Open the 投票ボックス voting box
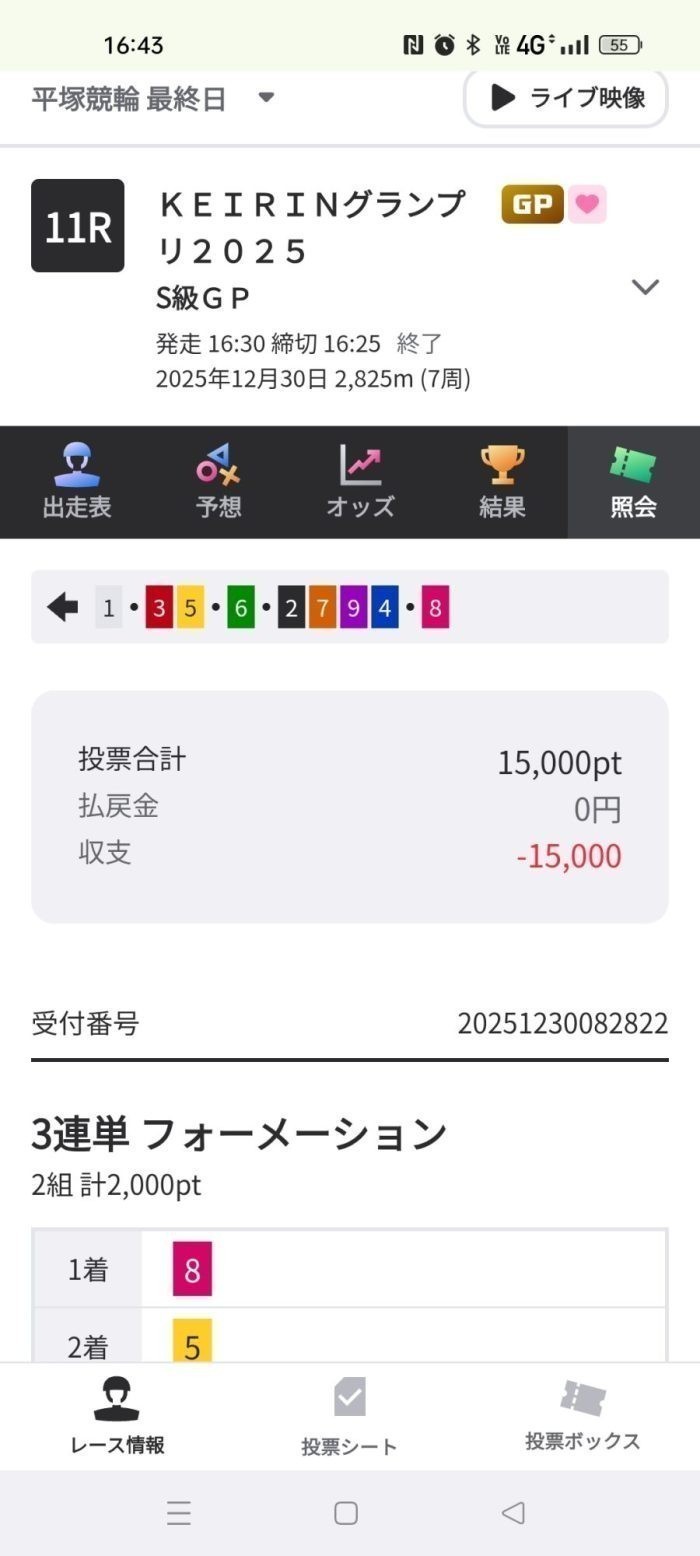The width and height of the screenshot is (700, 1556). pyautogui.click(x=582, y=1415)
